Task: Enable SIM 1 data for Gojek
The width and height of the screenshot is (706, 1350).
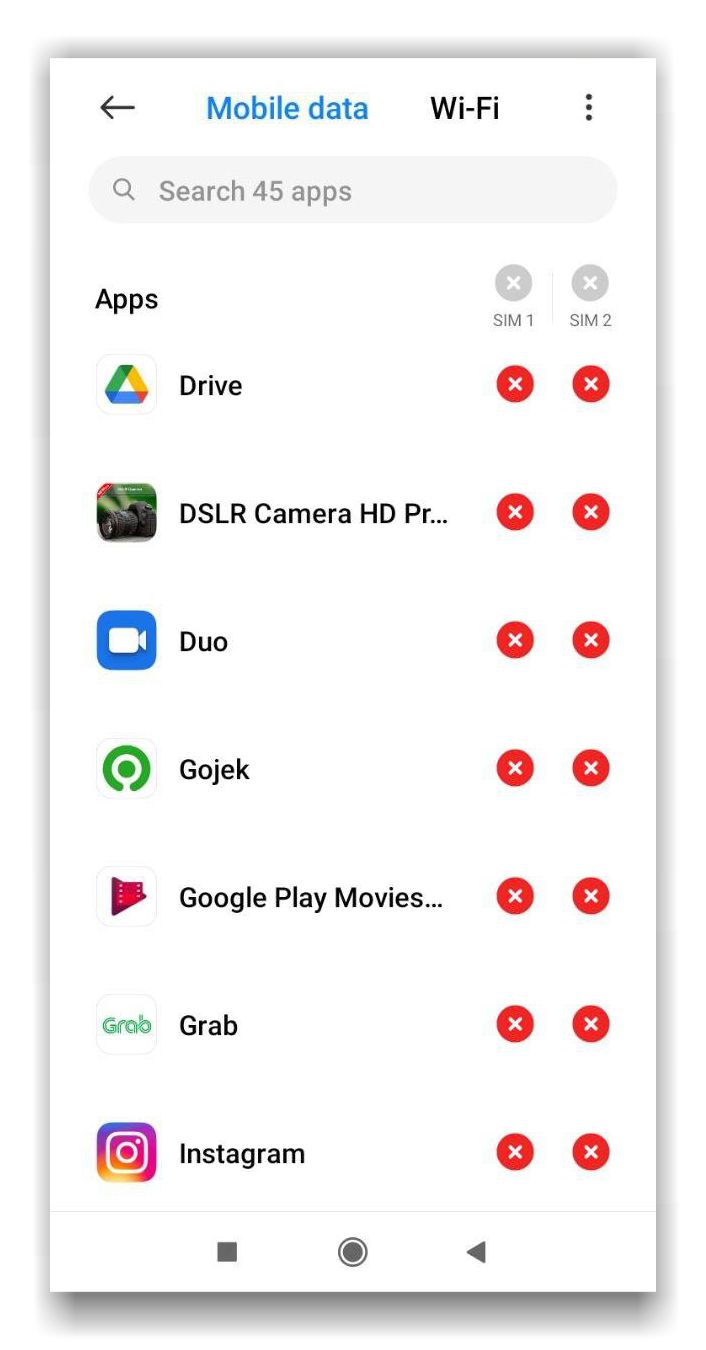Action: 515,768
